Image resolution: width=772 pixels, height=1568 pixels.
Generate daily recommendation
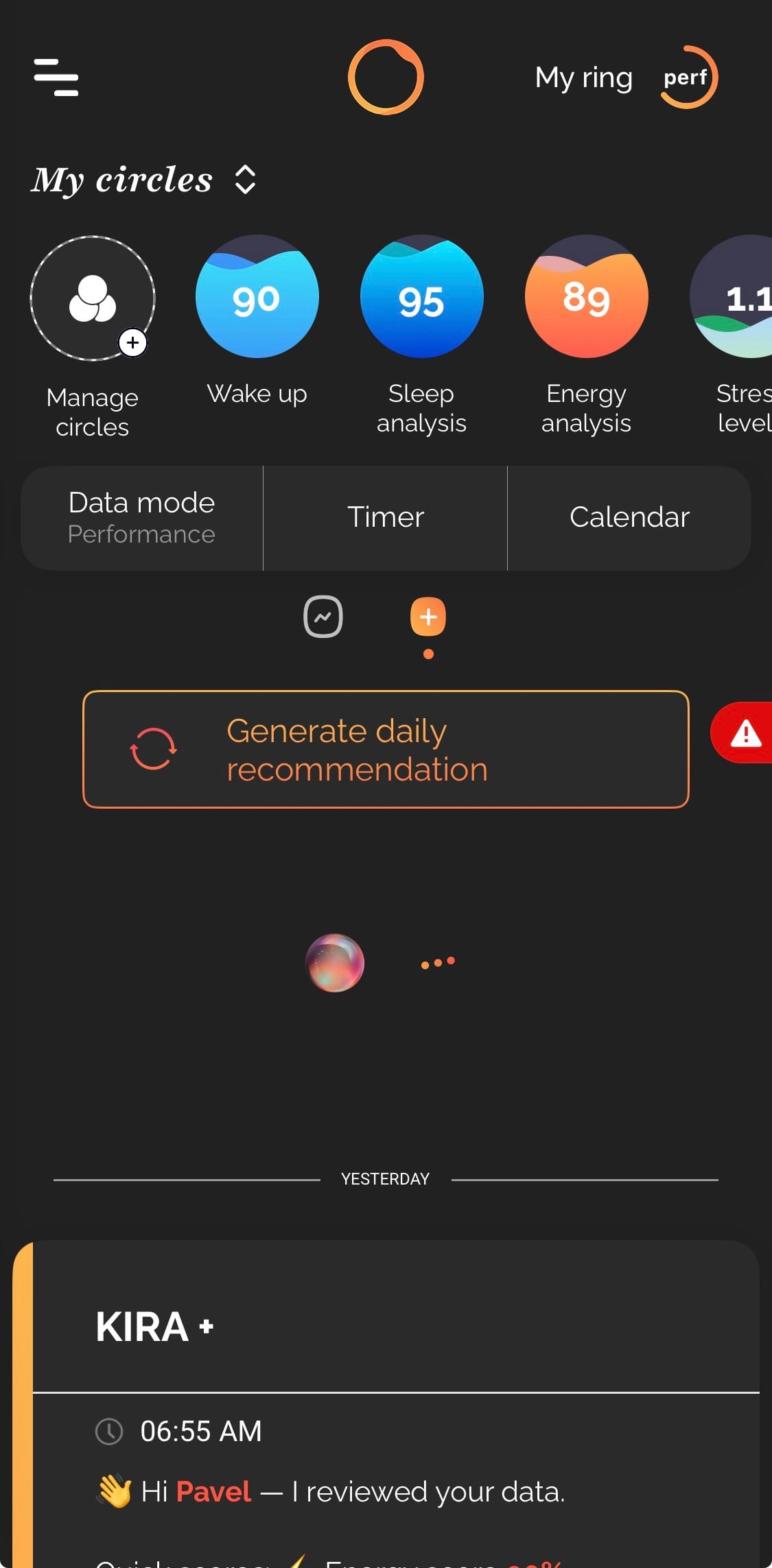click(x=386, y=750)
